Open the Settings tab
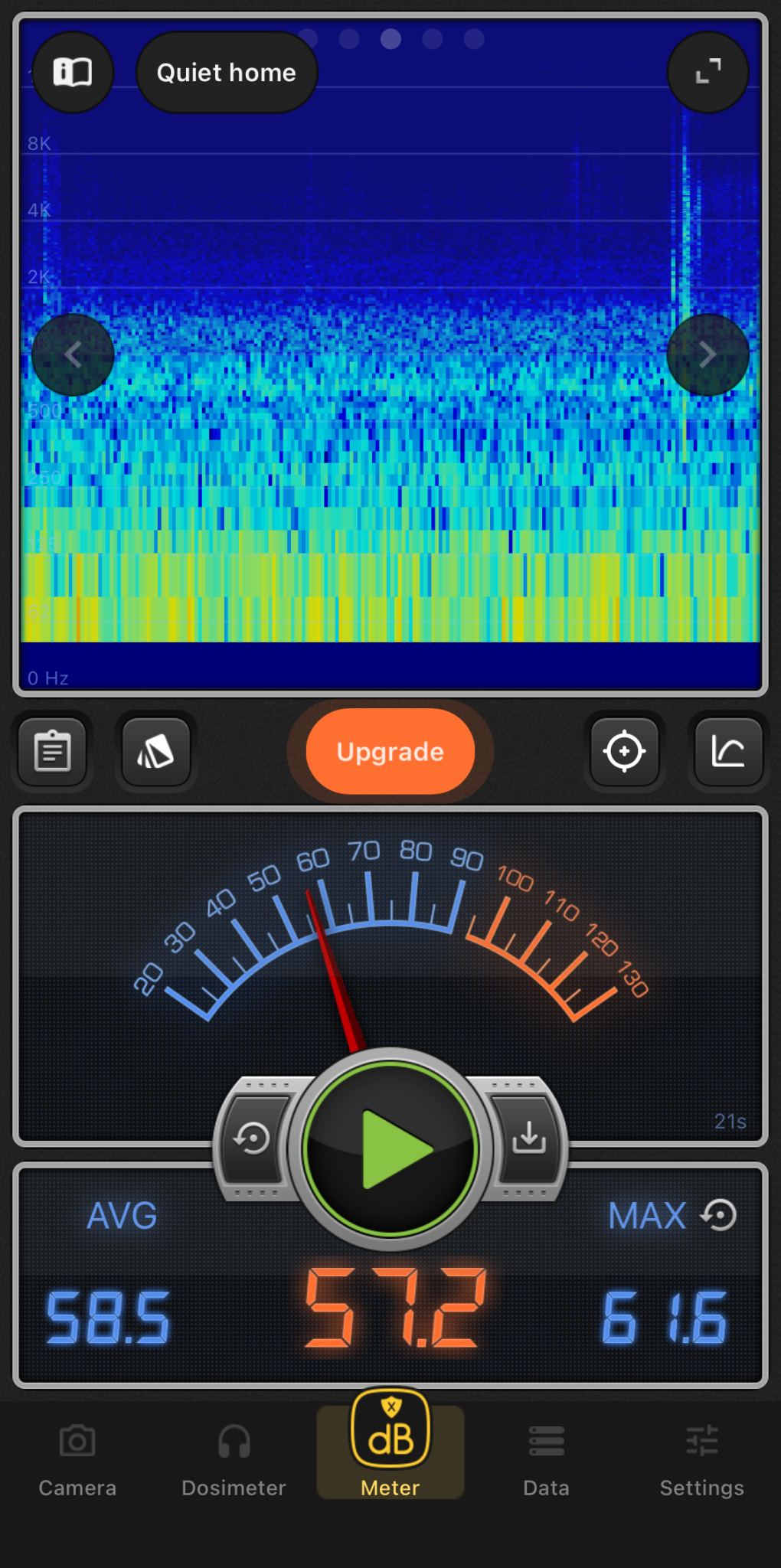This screenshot has height=1568, width=781. click(702, 1460)
